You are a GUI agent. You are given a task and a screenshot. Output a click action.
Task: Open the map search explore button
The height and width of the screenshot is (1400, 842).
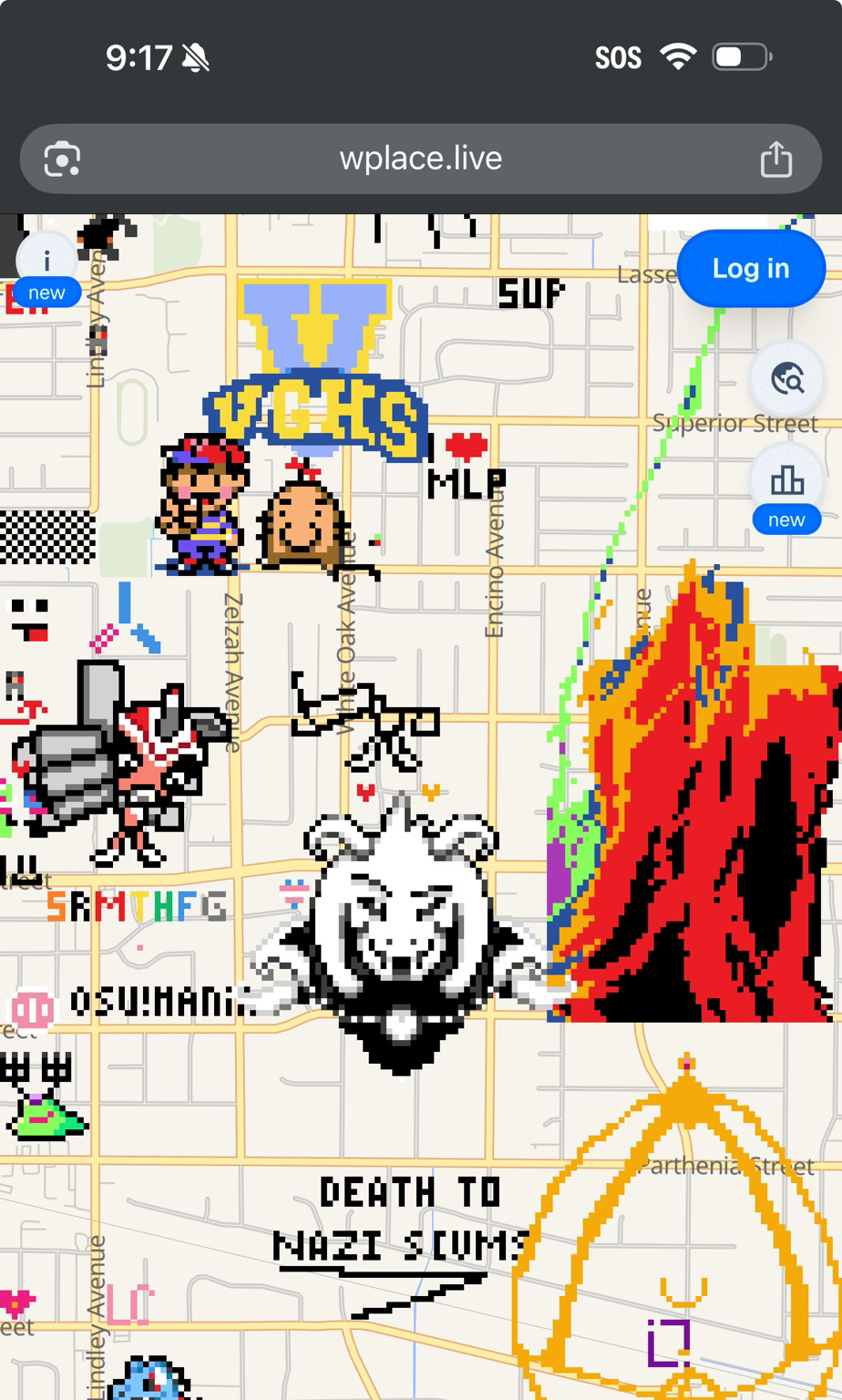click(786, 377)
